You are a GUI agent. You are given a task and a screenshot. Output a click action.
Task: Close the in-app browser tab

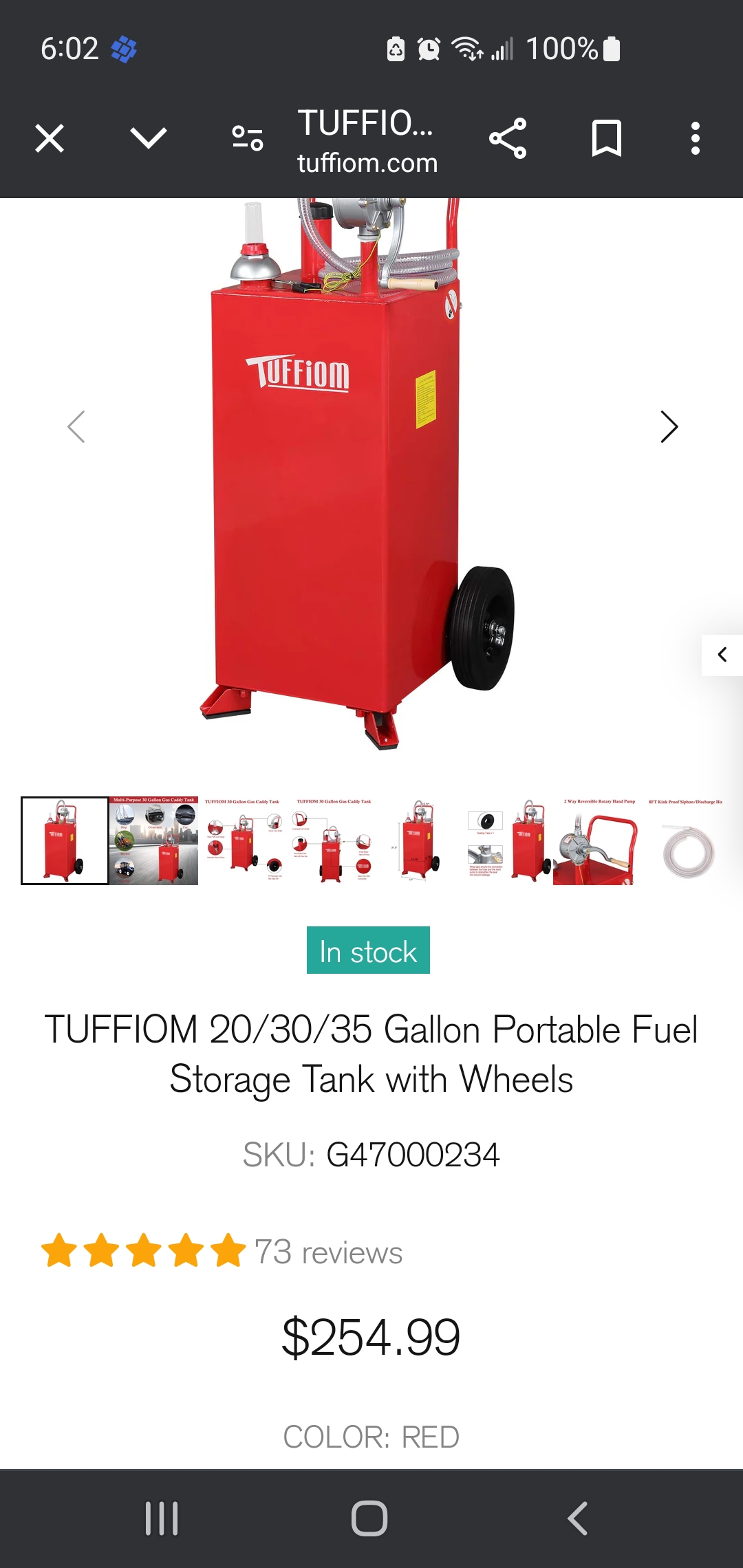[x=50, y=138]
